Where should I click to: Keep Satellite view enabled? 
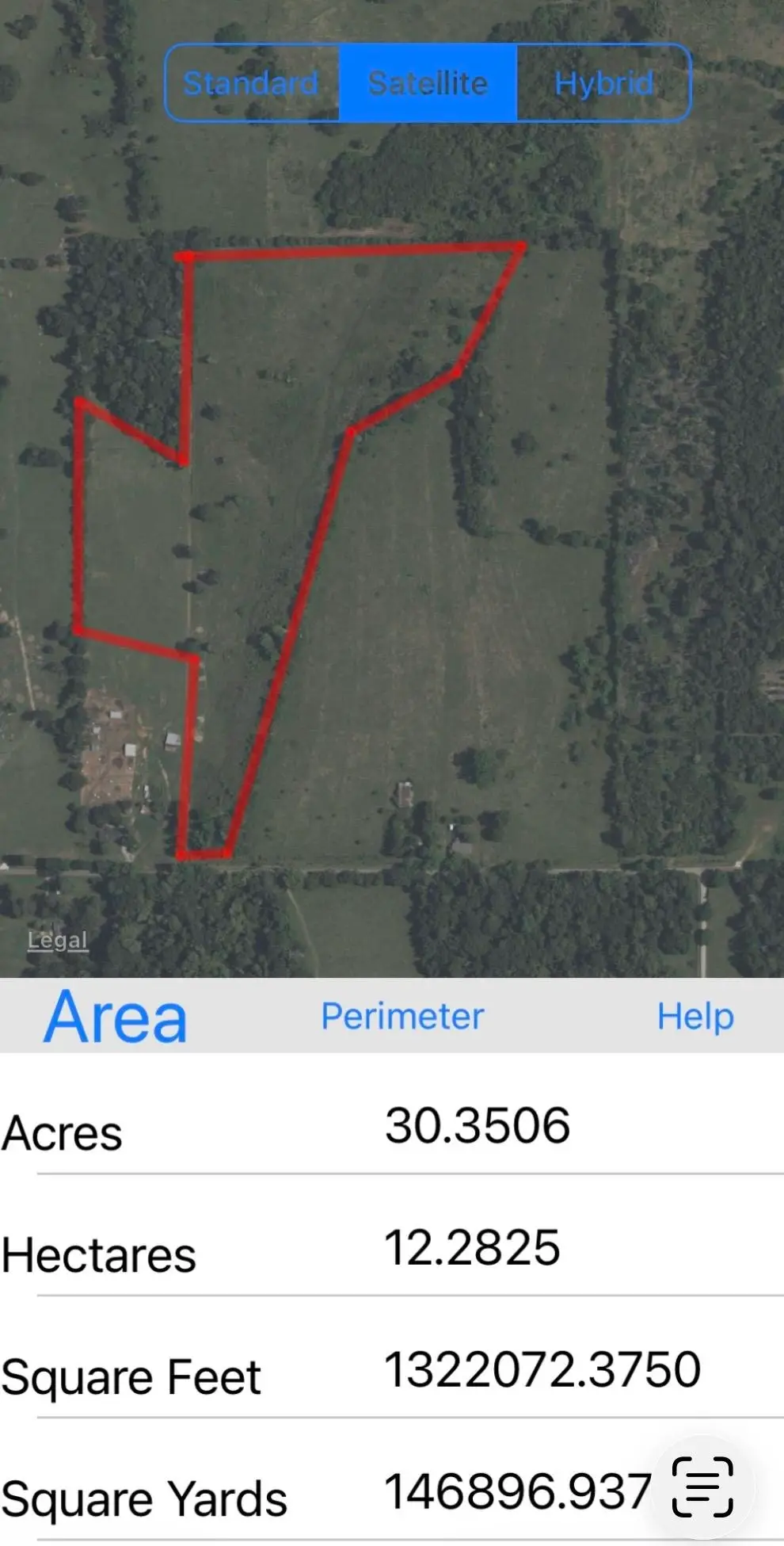428,82
